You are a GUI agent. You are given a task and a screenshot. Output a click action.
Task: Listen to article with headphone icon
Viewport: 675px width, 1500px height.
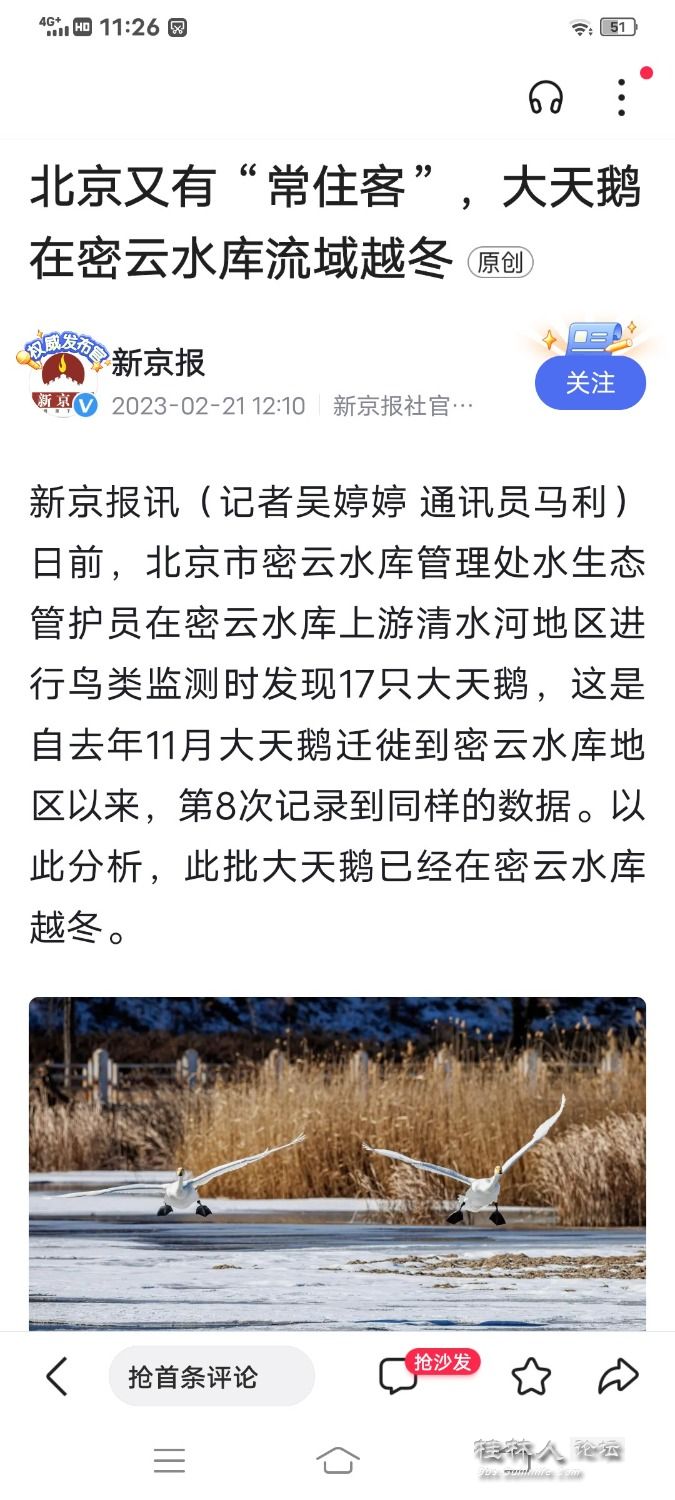(x=546, y=98)
